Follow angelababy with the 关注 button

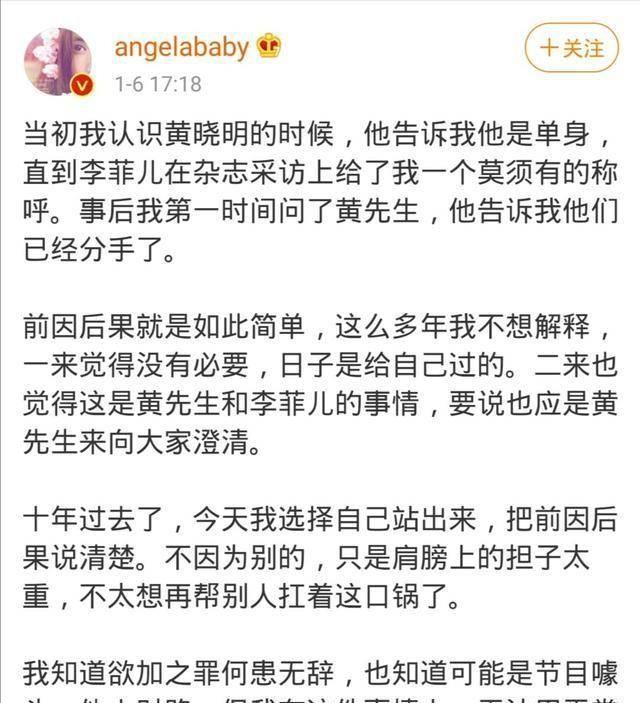pyautogui.click(x=571, y=47)
